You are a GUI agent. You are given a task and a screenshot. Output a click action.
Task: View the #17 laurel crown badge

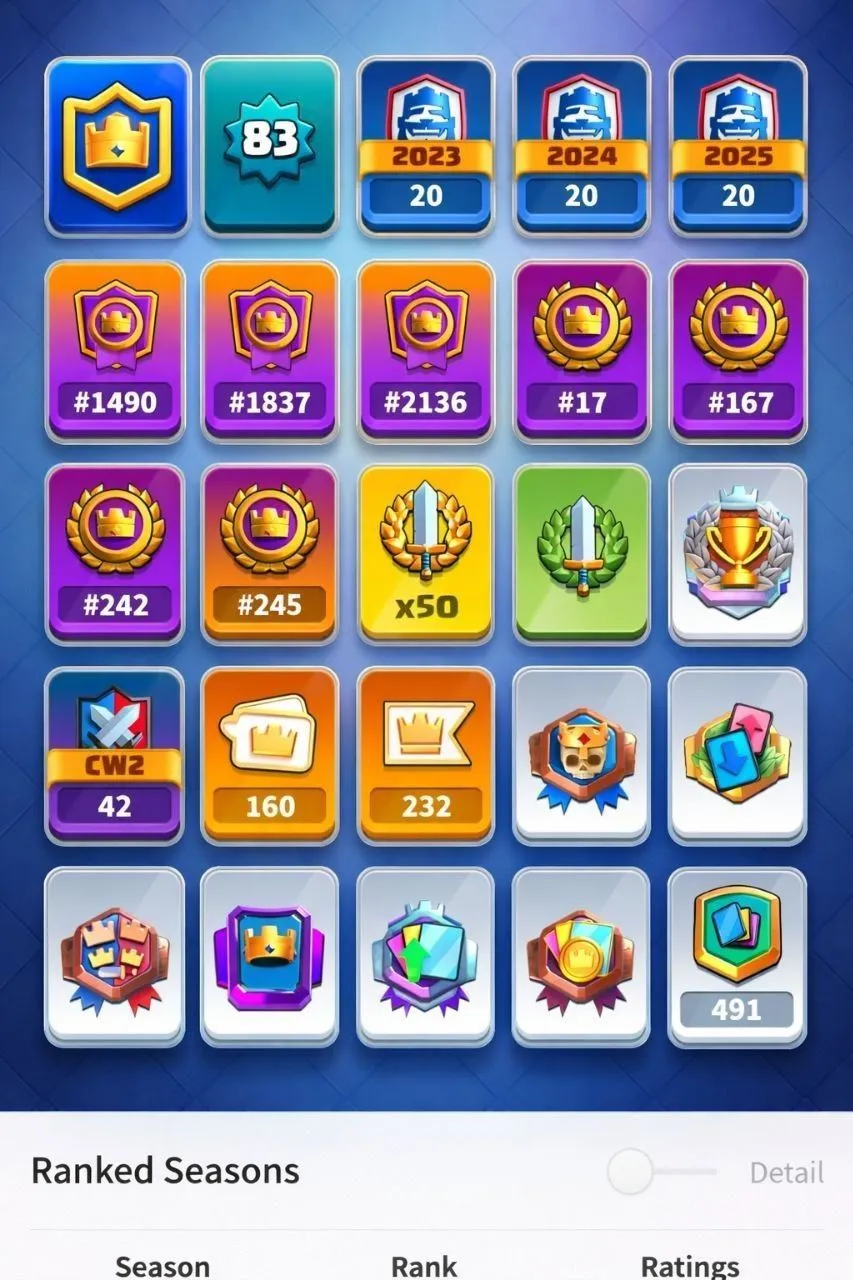click(582, 350)
